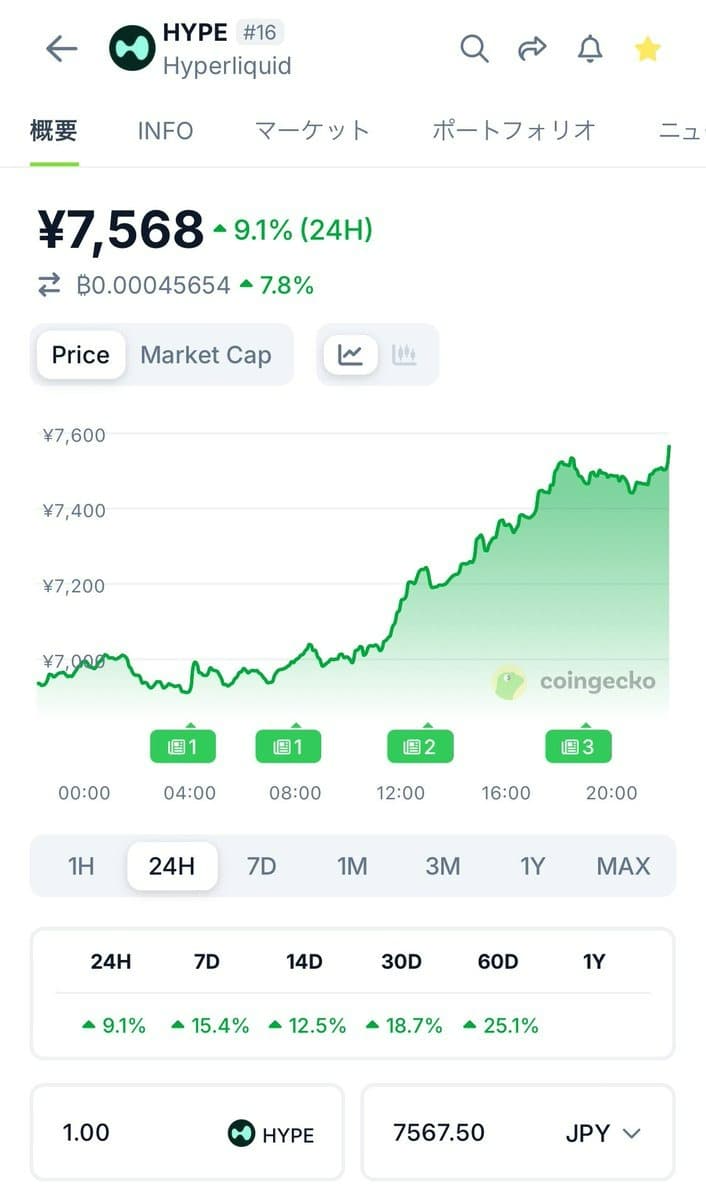This screenshot has height=1199, width=706.
Task: Open the news marker near 20:00
Action: point(578,746)
